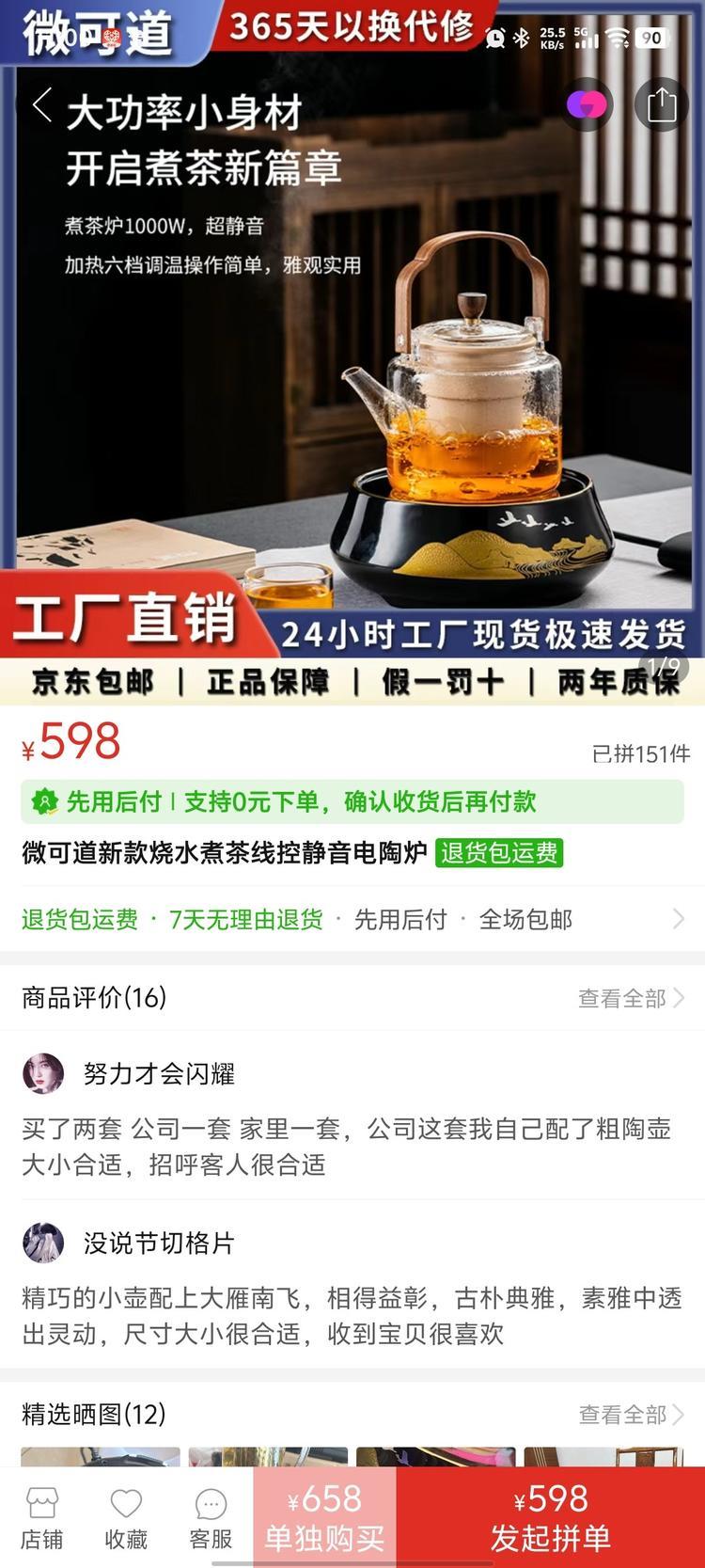The image size is (705, 1568).
Task: Add the item to 收藏 favorites
Action: click(126, 1518)
